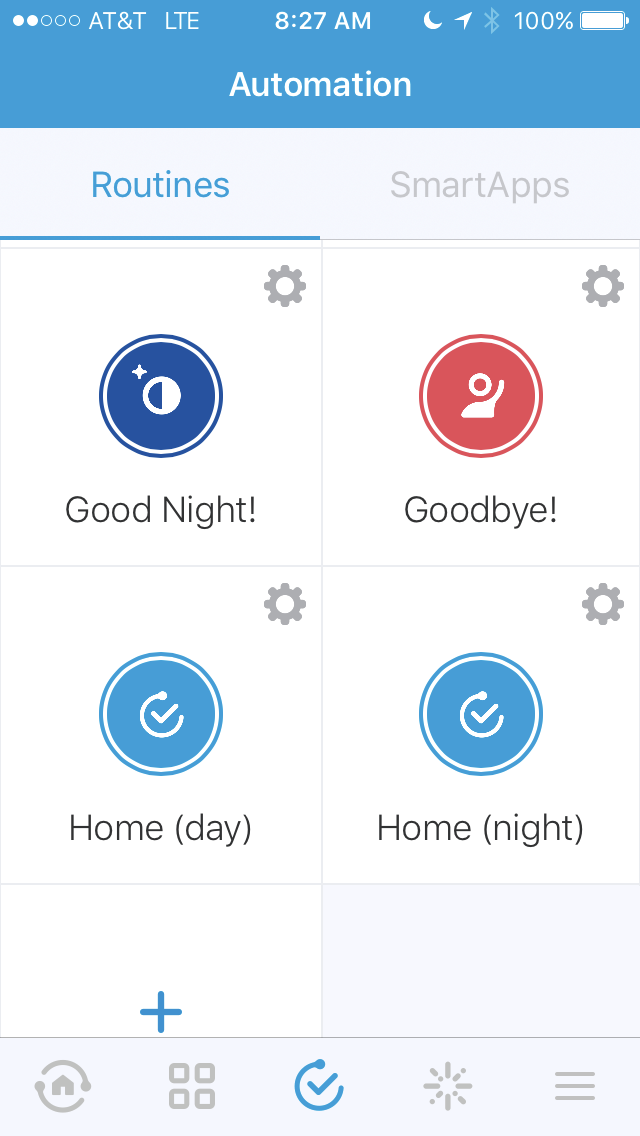Add a new routine with plus button
This screenshot has width=640, height=1136.
pos(161,1012)
